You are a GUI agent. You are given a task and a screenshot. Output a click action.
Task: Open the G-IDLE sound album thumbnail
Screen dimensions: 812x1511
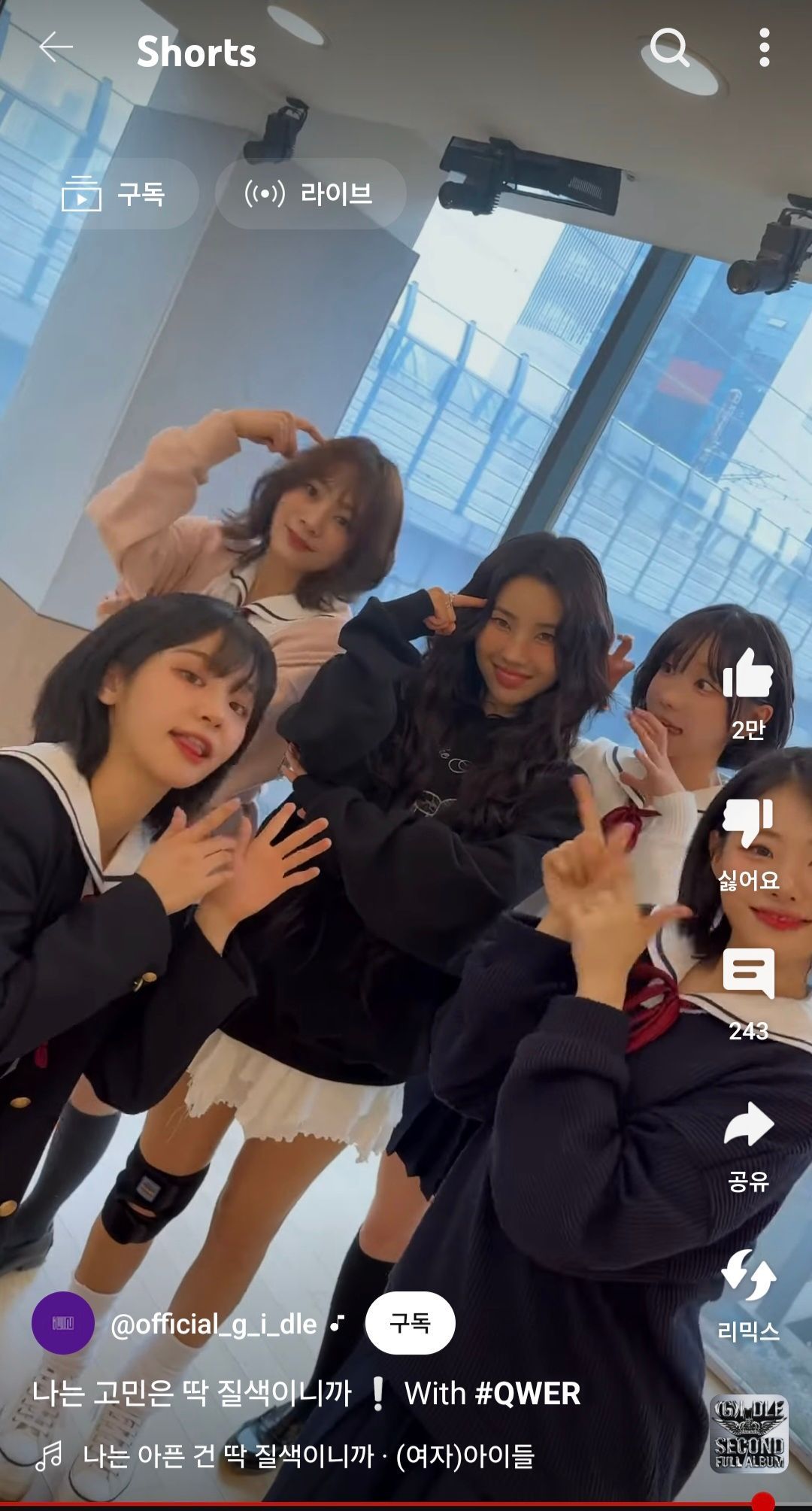(x=748, y=1434)
